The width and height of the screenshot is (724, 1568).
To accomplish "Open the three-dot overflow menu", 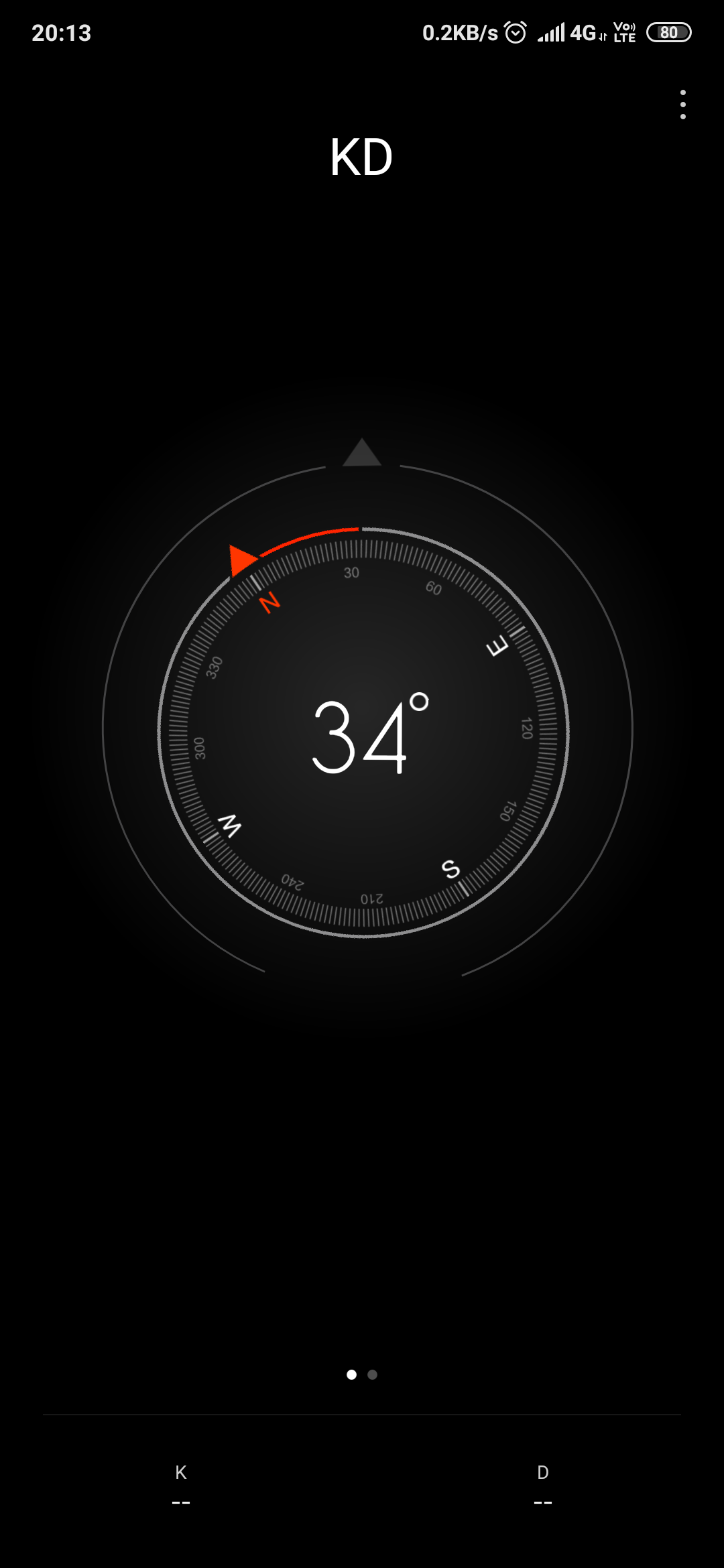I will click(682, 105).
